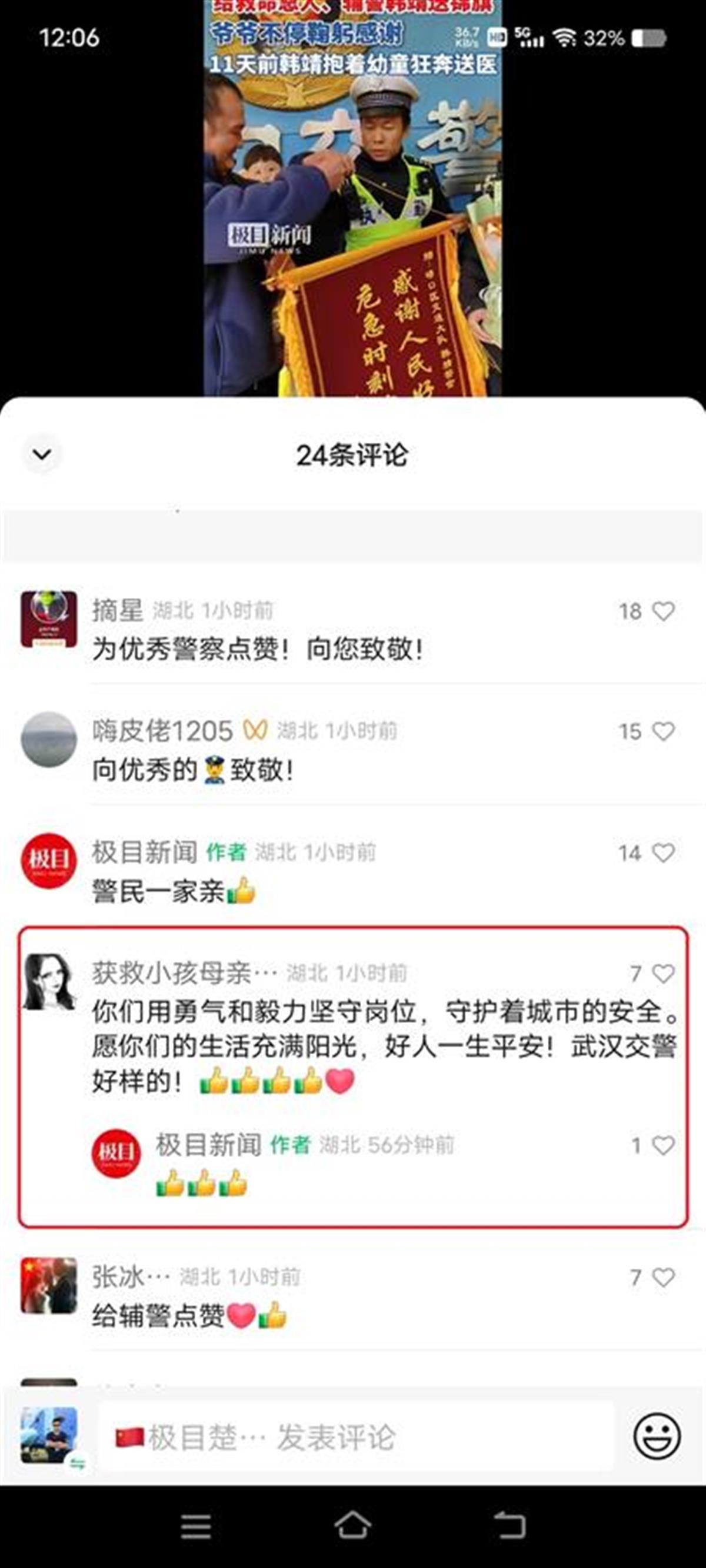Open 摘星's profile avatar
The width and height of the screenshot is (706, 1568).
pos(49,618)
